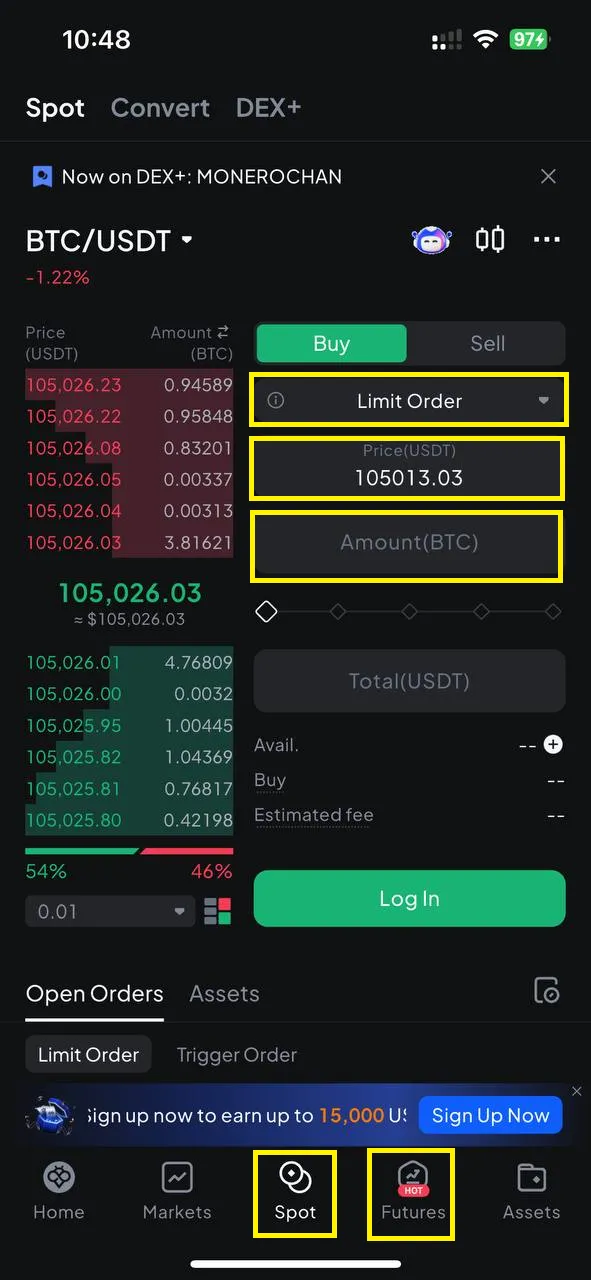Open the three-dot overflow menu
The width and height of the screenshot is (591, 1280).
click(x=547, y=240)
